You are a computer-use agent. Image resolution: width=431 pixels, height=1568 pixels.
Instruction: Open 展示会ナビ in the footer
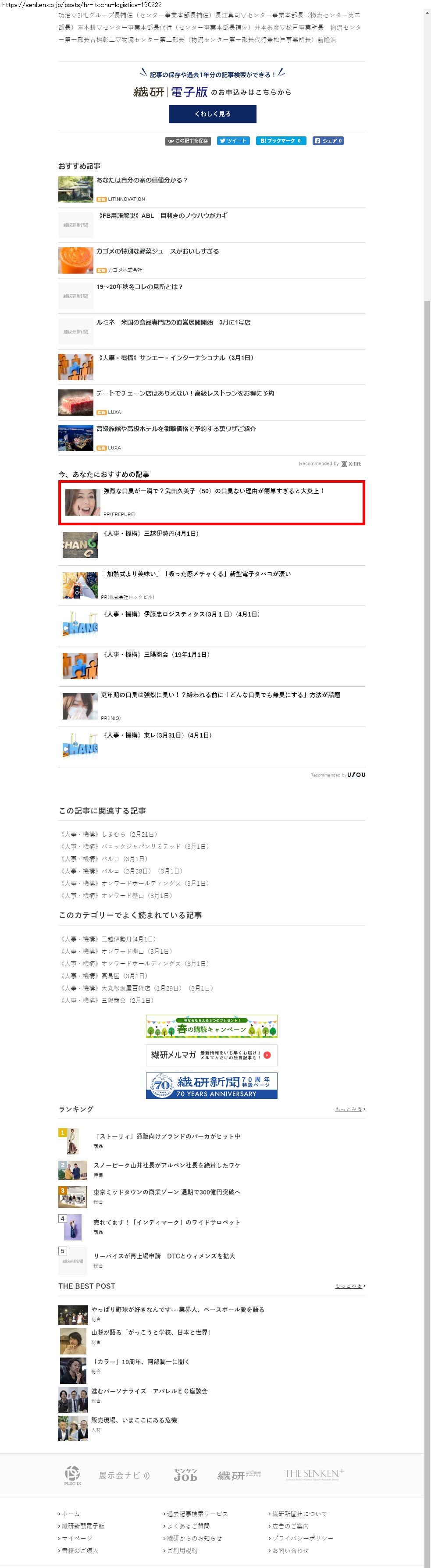click(x=124, y=1475)
